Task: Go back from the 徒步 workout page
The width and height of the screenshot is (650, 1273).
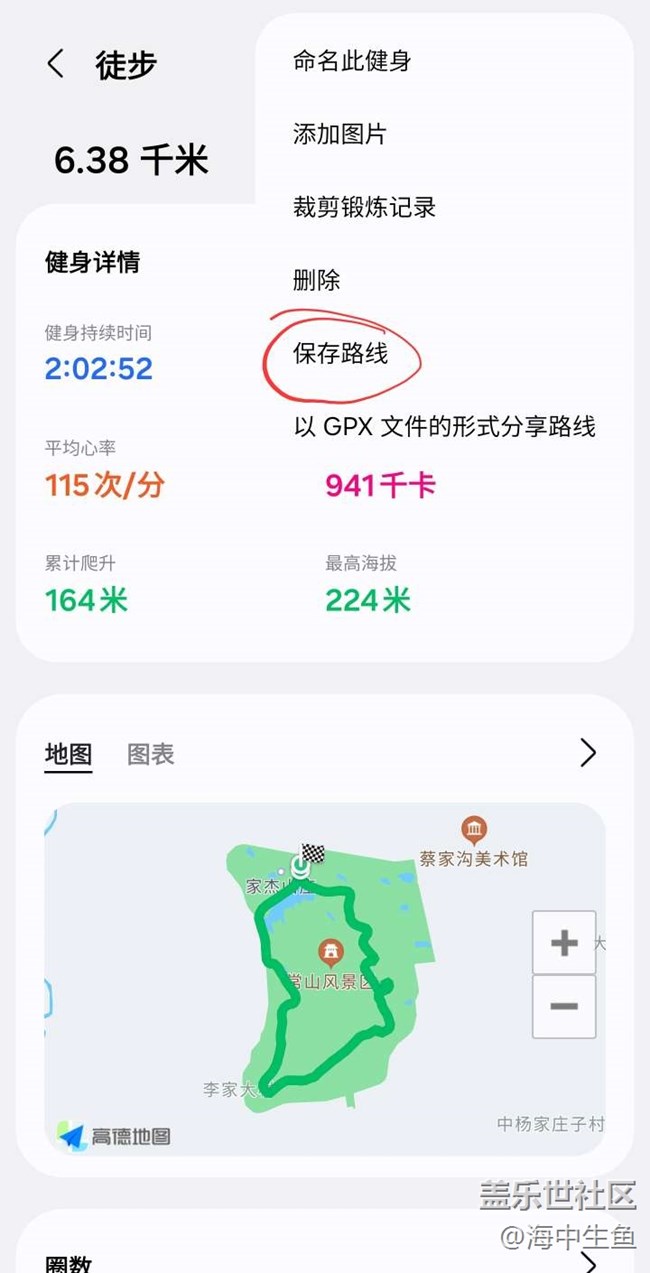Action: tap(56, 65)
